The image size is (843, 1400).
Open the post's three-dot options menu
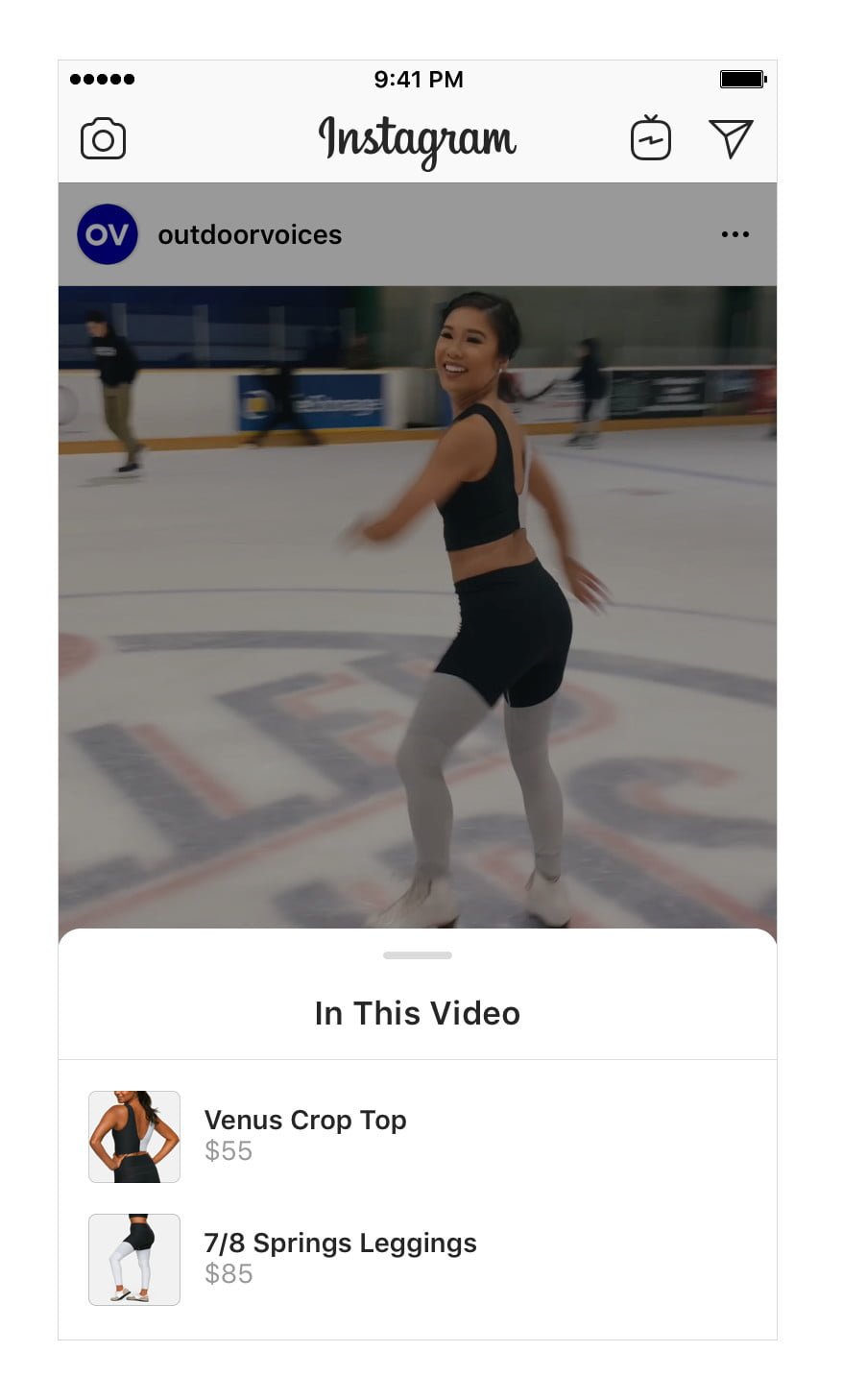tap(735, 234)
